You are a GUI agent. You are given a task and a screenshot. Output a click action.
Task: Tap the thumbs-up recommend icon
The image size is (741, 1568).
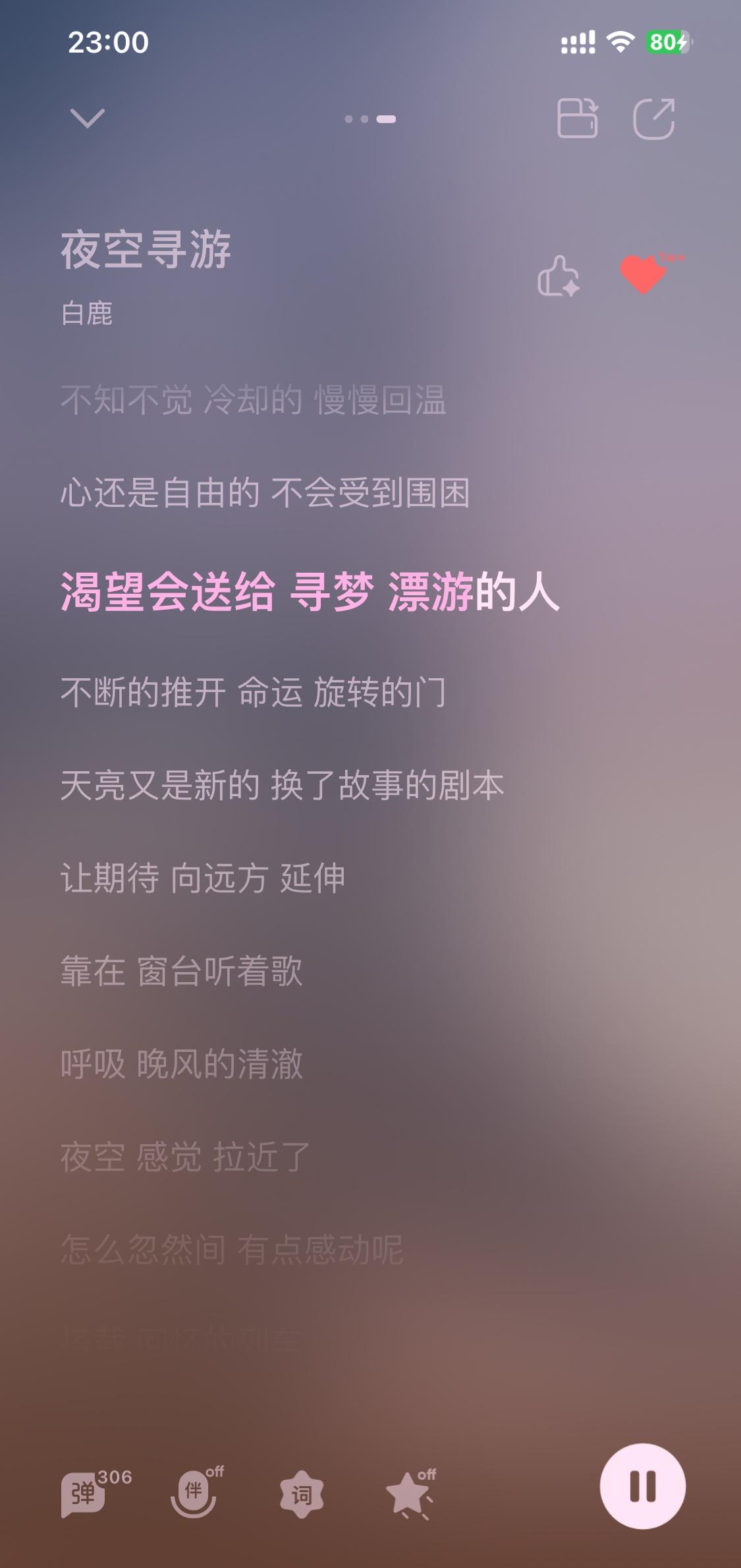point(558,276)
